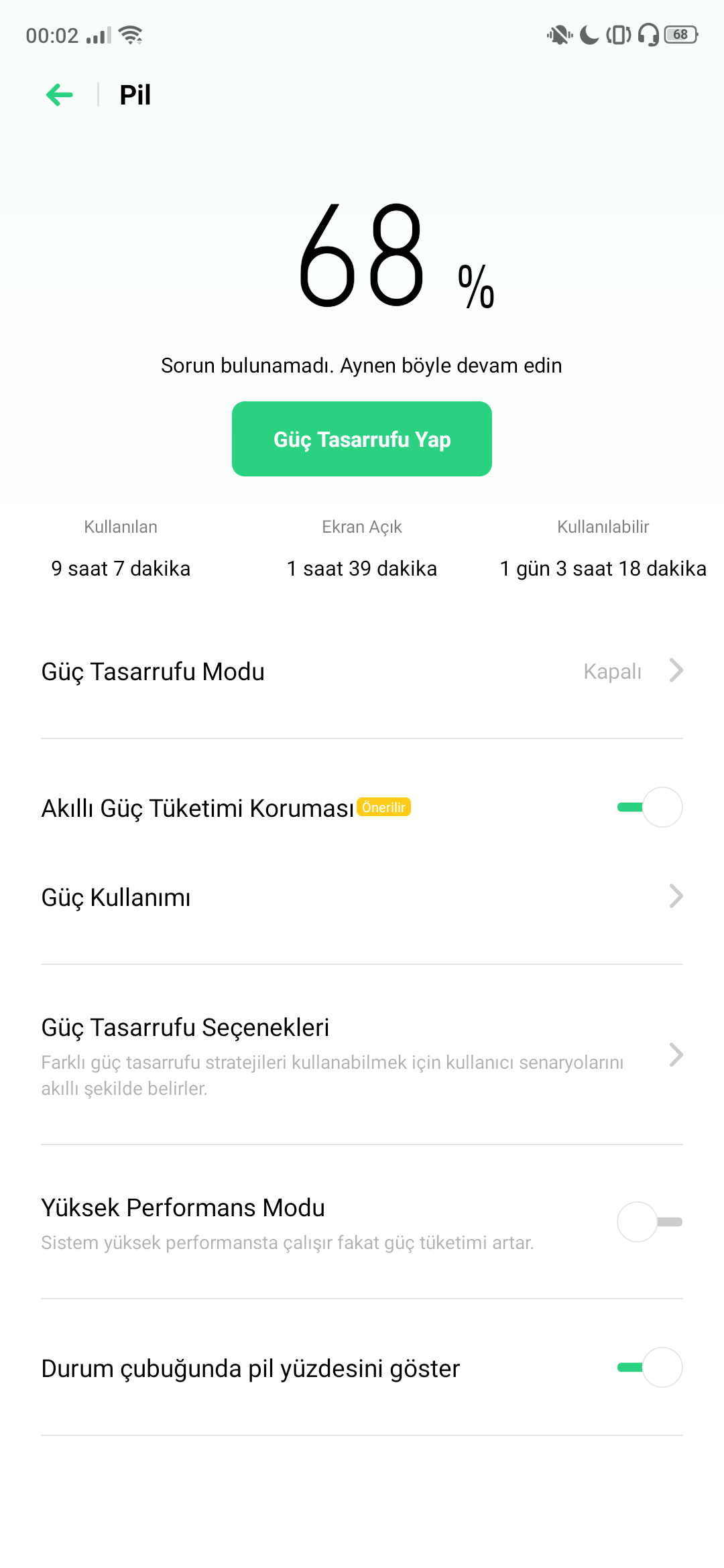
Task: Go back from the Pil screen
Action: pyautogui.click(x=60, y=94)
